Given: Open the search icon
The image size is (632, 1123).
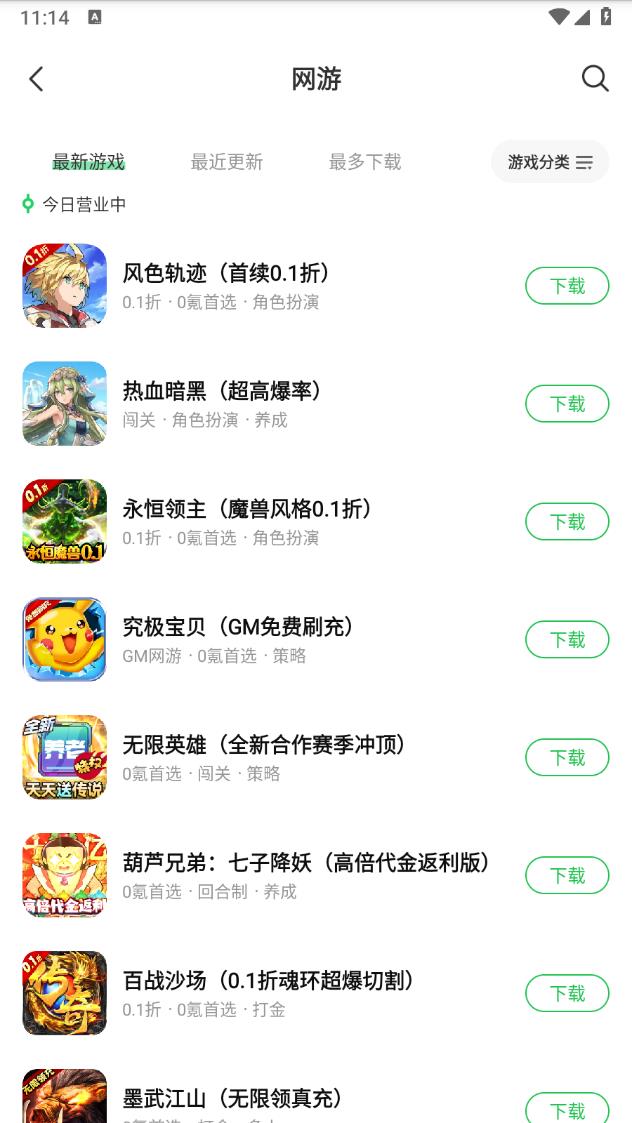Looking at the screenshot, I should tap(595, 79).
